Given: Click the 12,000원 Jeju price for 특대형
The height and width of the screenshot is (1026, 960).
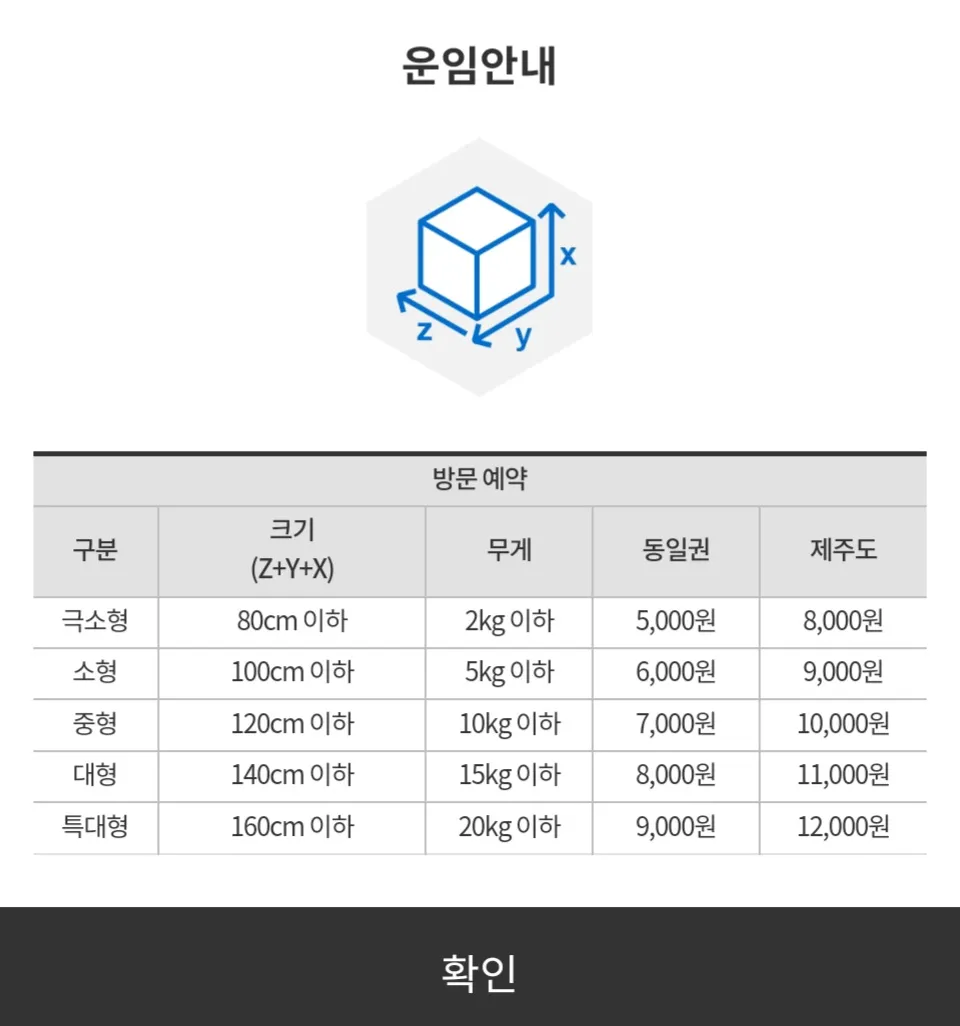Looking at the screenshot, I should [x=843, y=828].
